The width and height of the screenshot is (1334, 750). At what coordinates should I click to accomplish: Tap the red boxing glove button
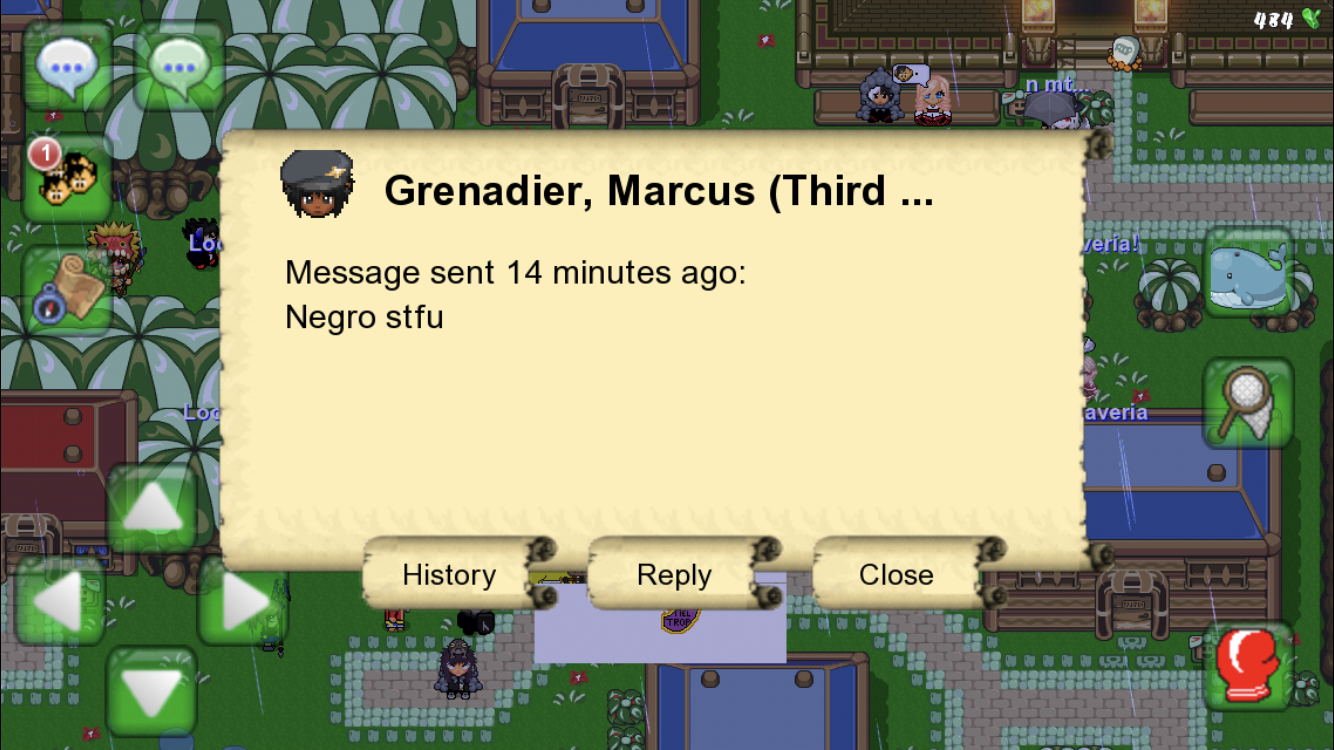[x=1248, y=667]
